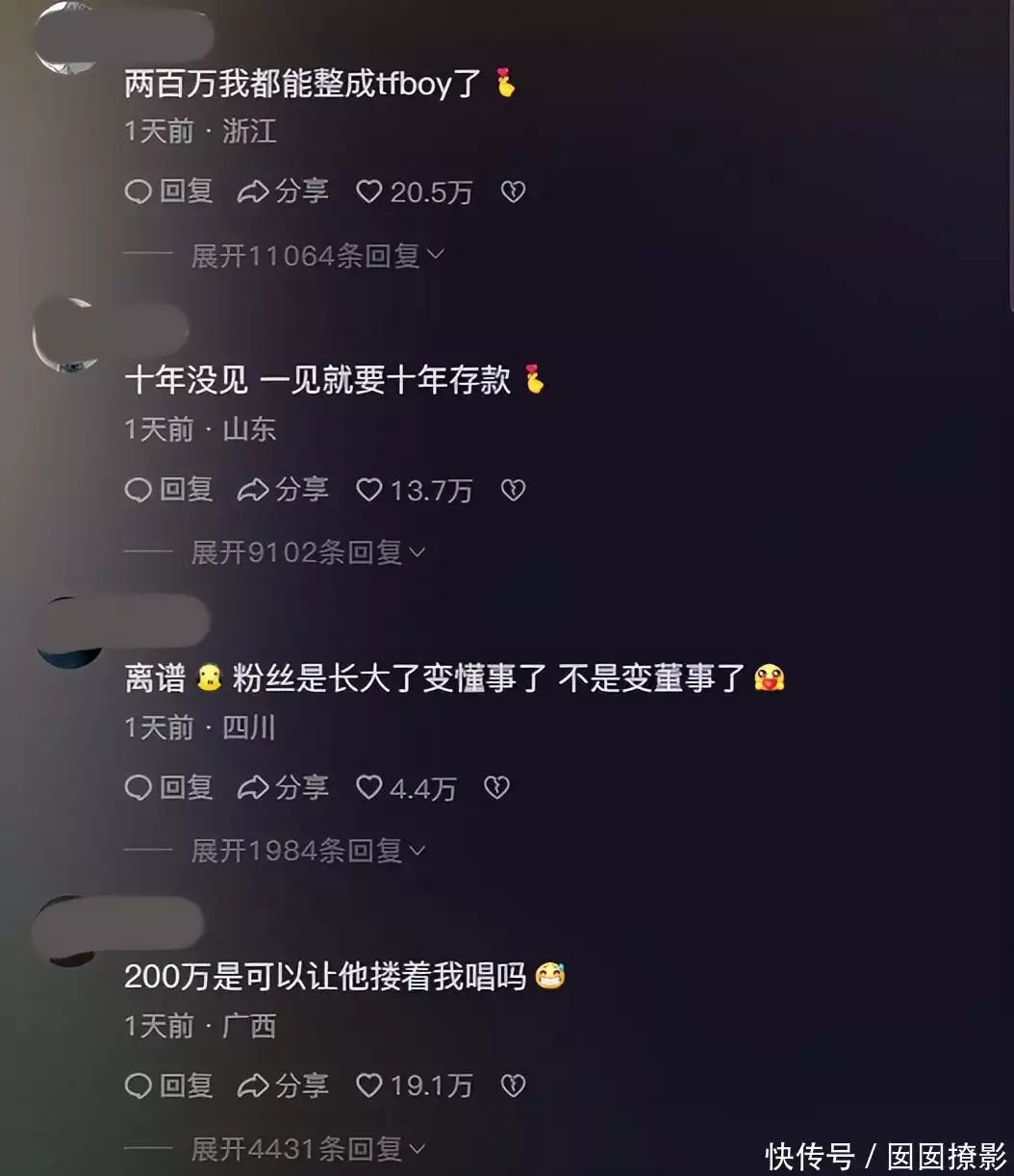The width and height of the screenshot is (1014, 1176).
Task: Expand 4431 replies under 200万 comment
Action: 307,1148
